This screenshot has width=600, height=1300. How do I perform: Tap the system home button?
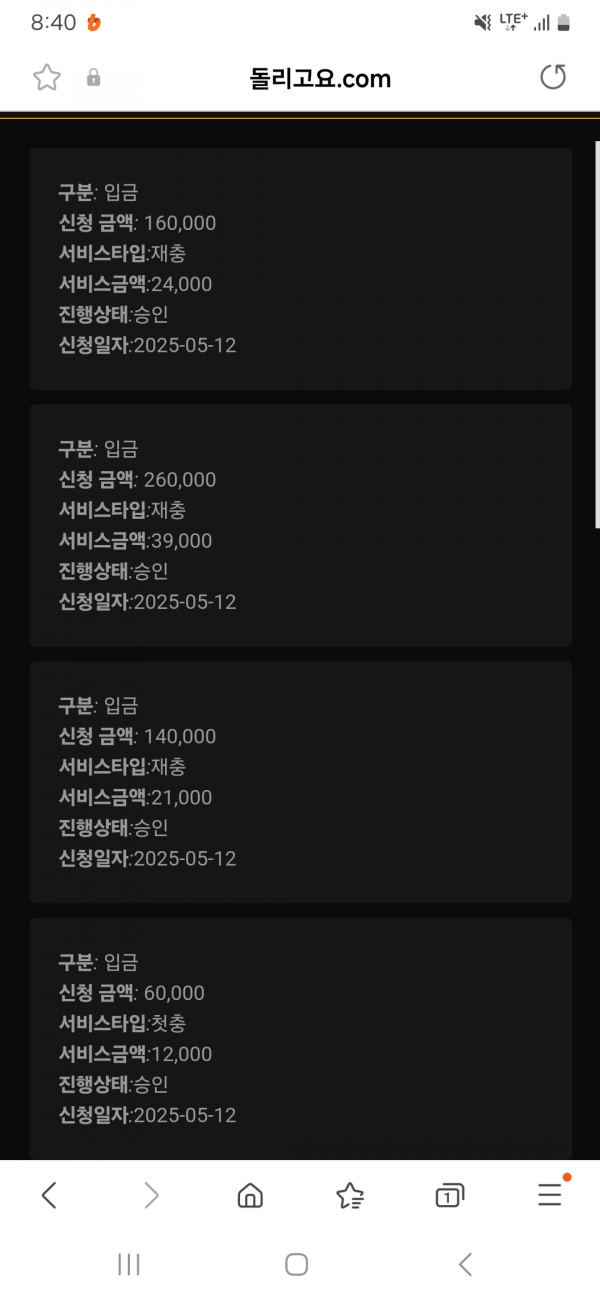point(296,1265)
